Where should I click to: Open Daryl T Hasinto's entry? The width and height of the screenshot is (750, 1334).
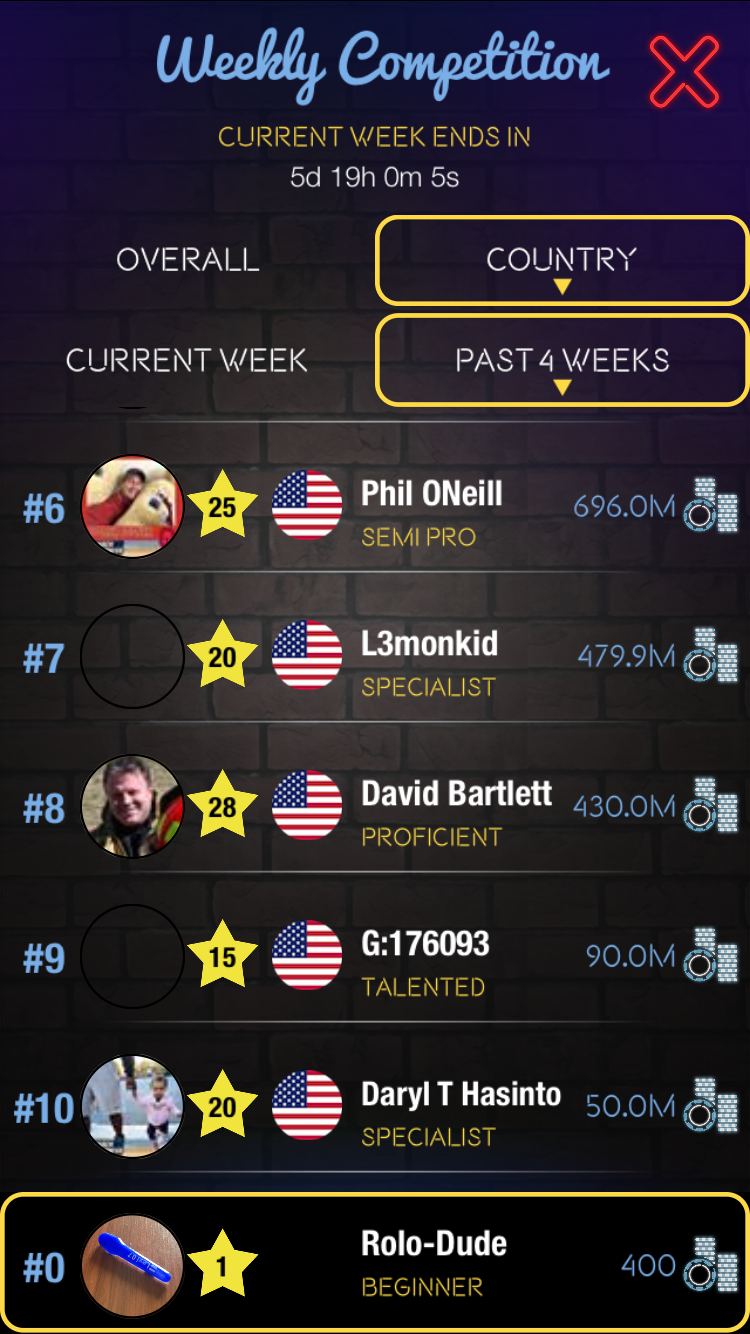coord(460,1108)
